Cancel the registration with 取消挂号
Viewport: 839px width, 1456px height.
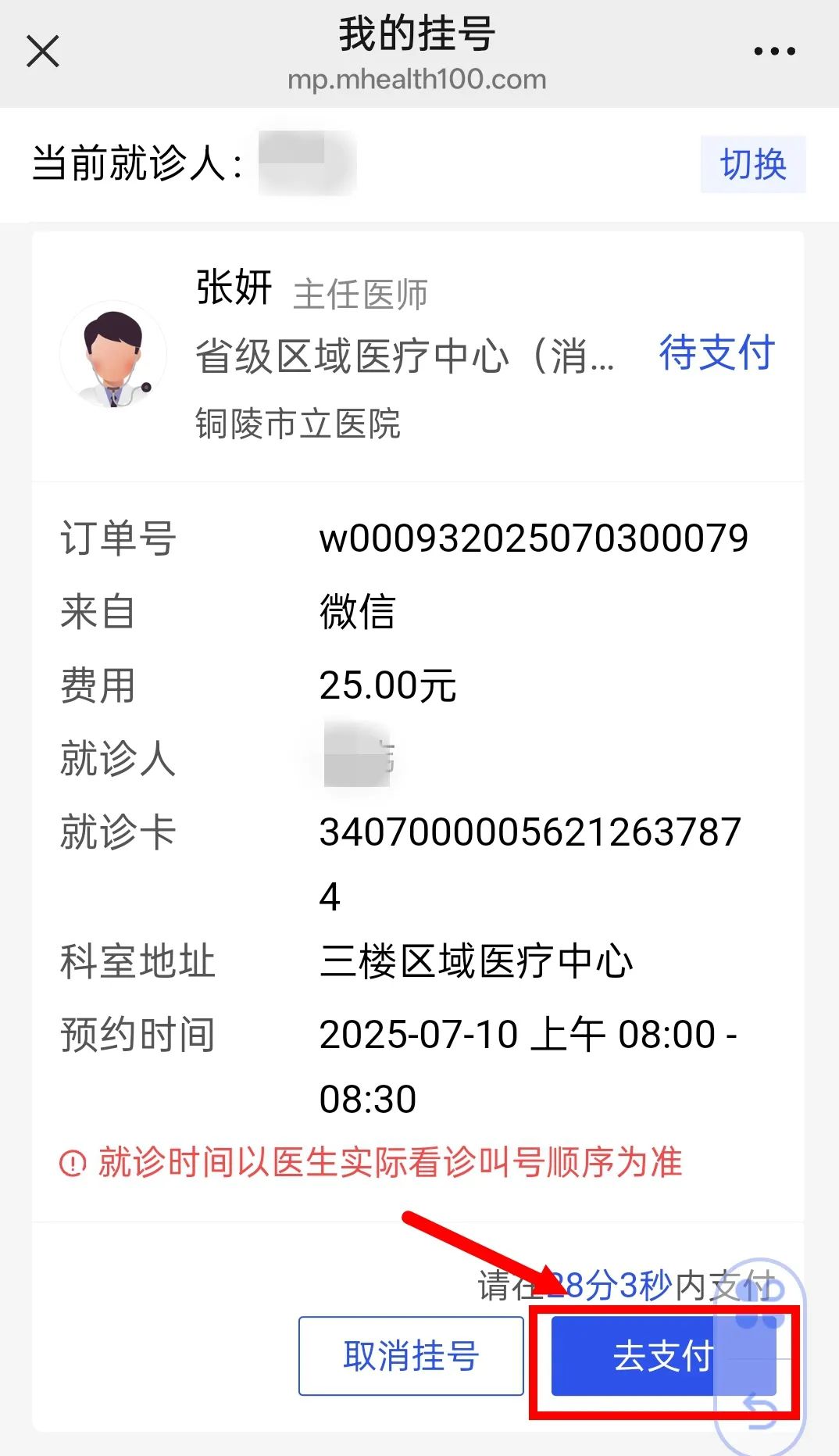coord(411,1356)
